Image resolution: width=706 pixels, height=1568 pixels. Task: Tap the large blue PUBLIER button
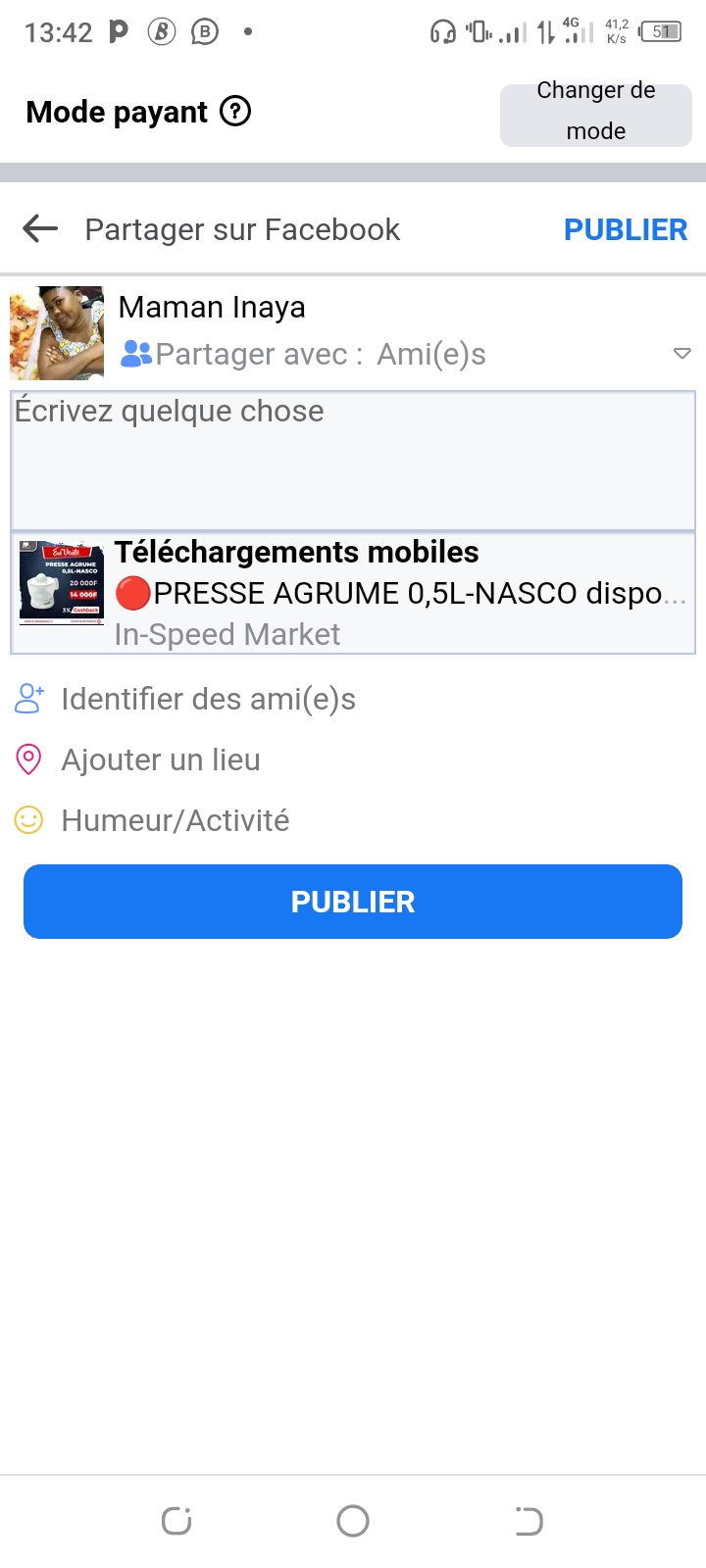coord(353,902)
